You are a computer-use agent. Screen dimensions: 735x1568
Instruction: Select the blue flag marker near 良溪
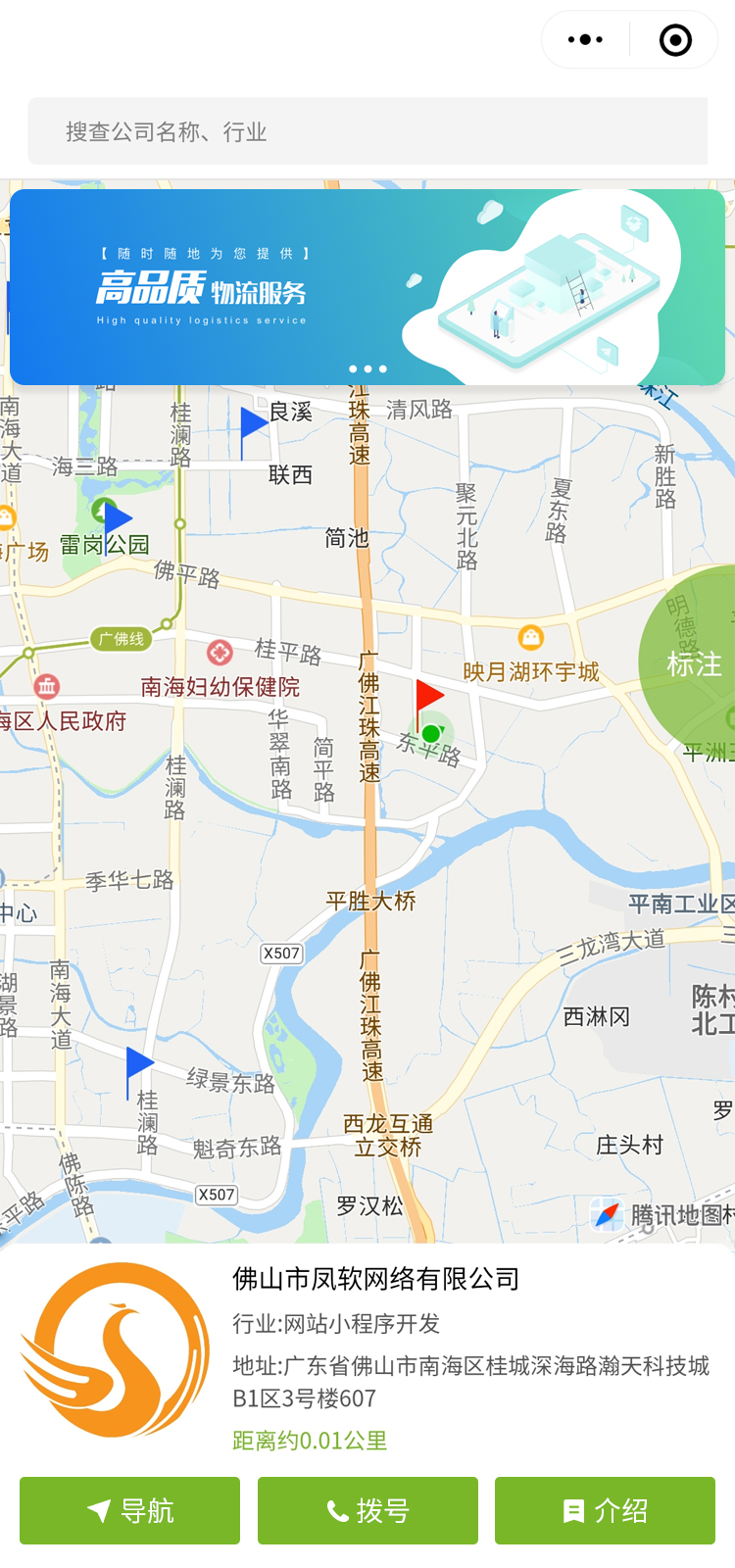(252, 427)
